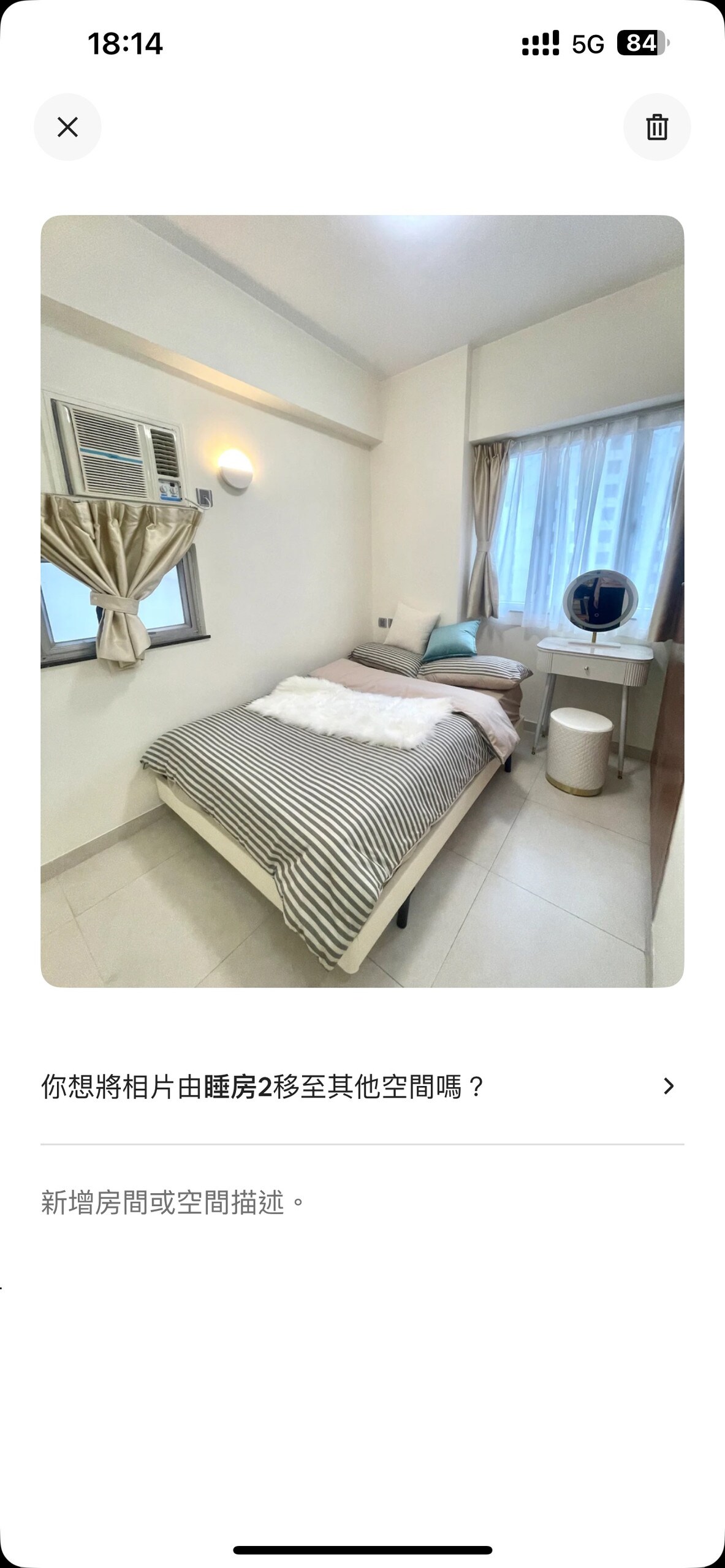Open the move photo from 睡房2 row
The height and width of the screenshot is (1568, 725).
pyautogui.click(x=362, y=1087)
